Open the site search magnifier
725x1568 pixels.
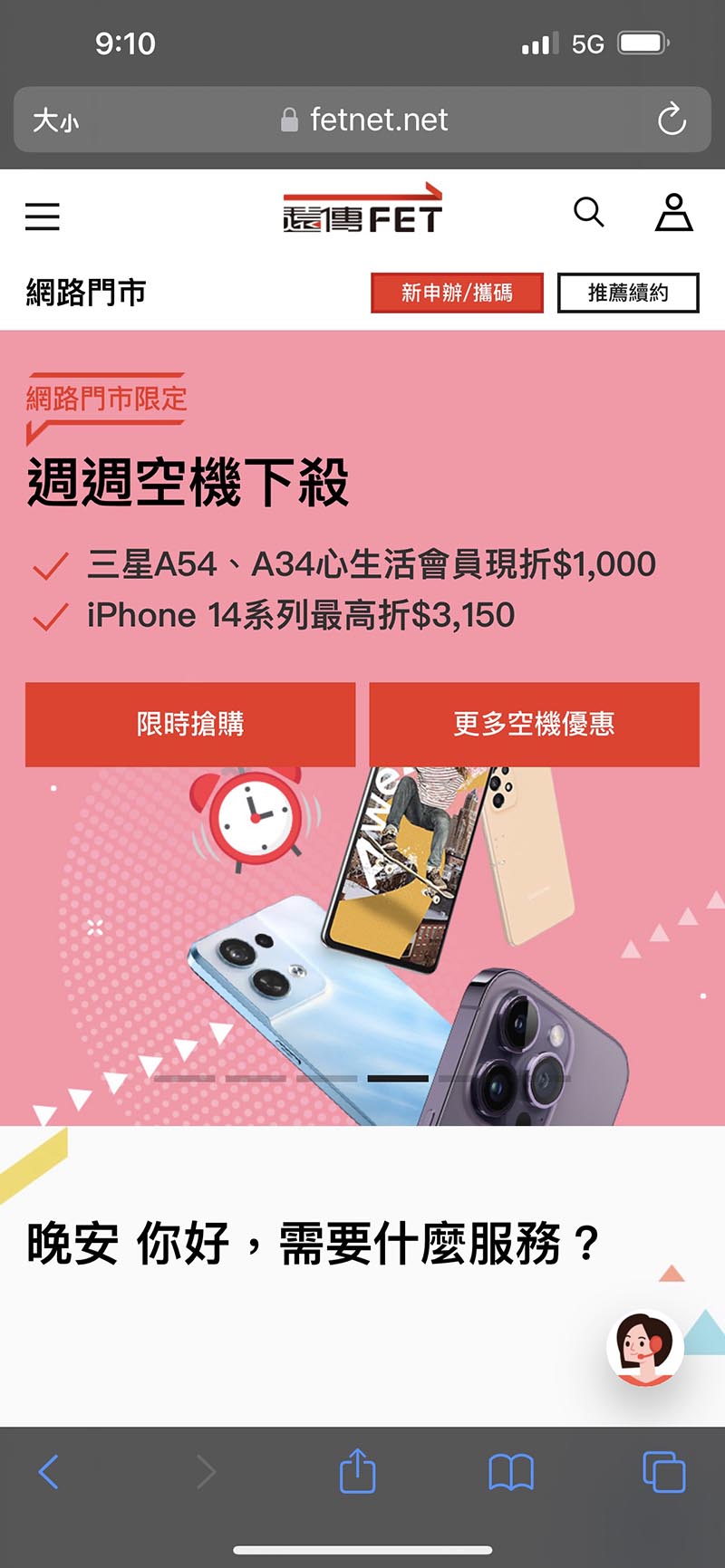(589, 212)
